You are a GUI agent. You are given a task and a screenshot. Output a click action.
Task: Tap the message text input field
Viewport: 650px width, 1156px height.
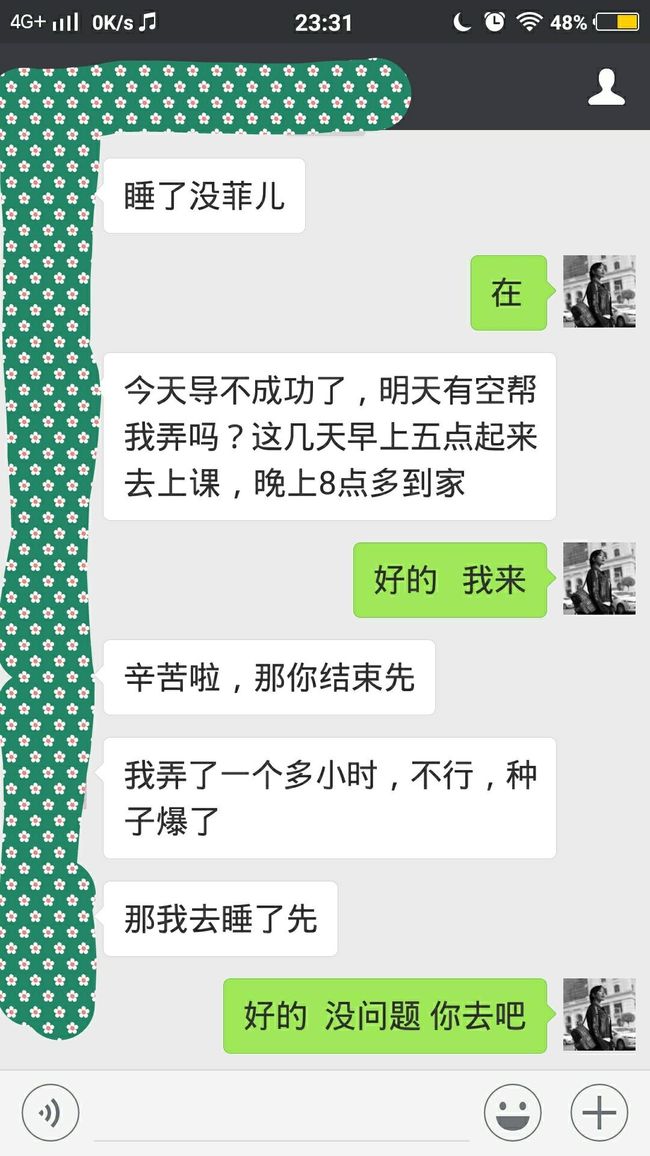coord(281,1113)
